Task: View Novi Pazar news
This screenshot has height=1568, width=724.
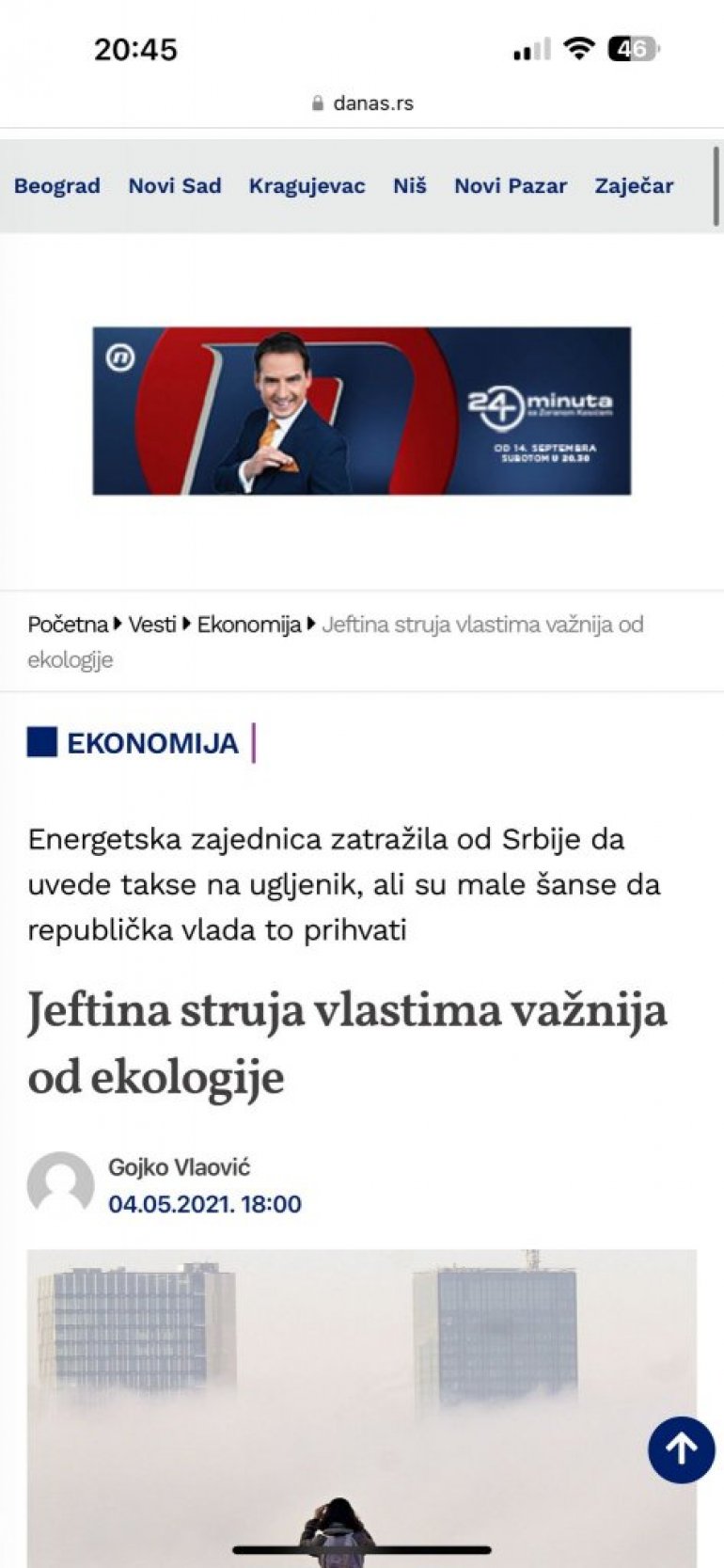Action: click(x=511, y=186)
